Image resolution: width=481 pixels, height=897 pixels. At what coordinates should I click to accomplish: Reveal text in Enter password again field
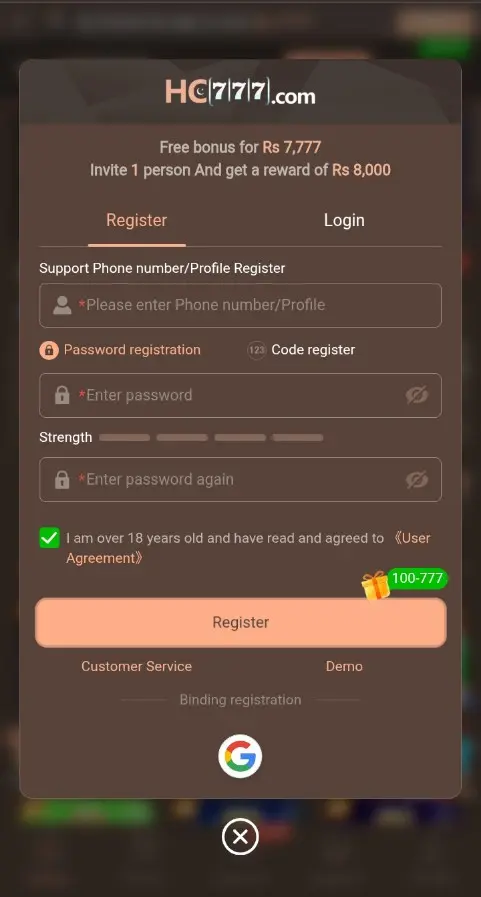point(417,479)
